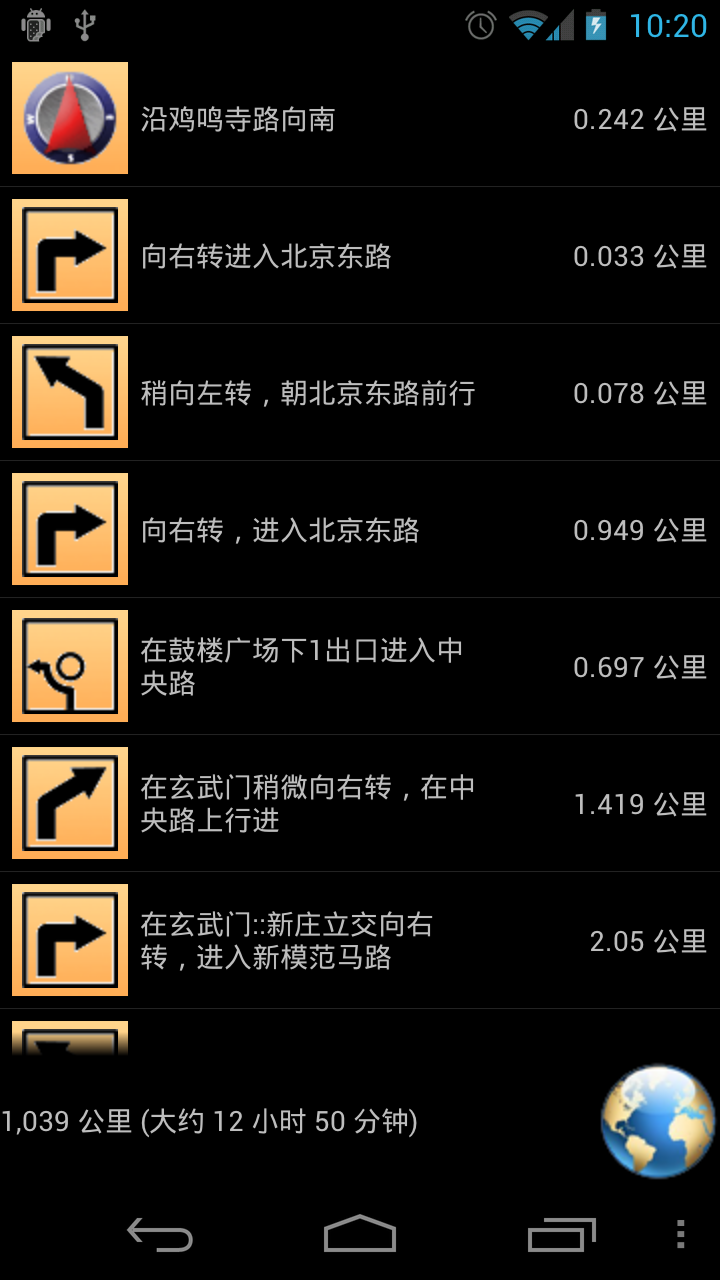The height and width of the screenshot is (1280, 720).
Task: Select the 0.697 公里 roundabout step
Action: point(360,665)
